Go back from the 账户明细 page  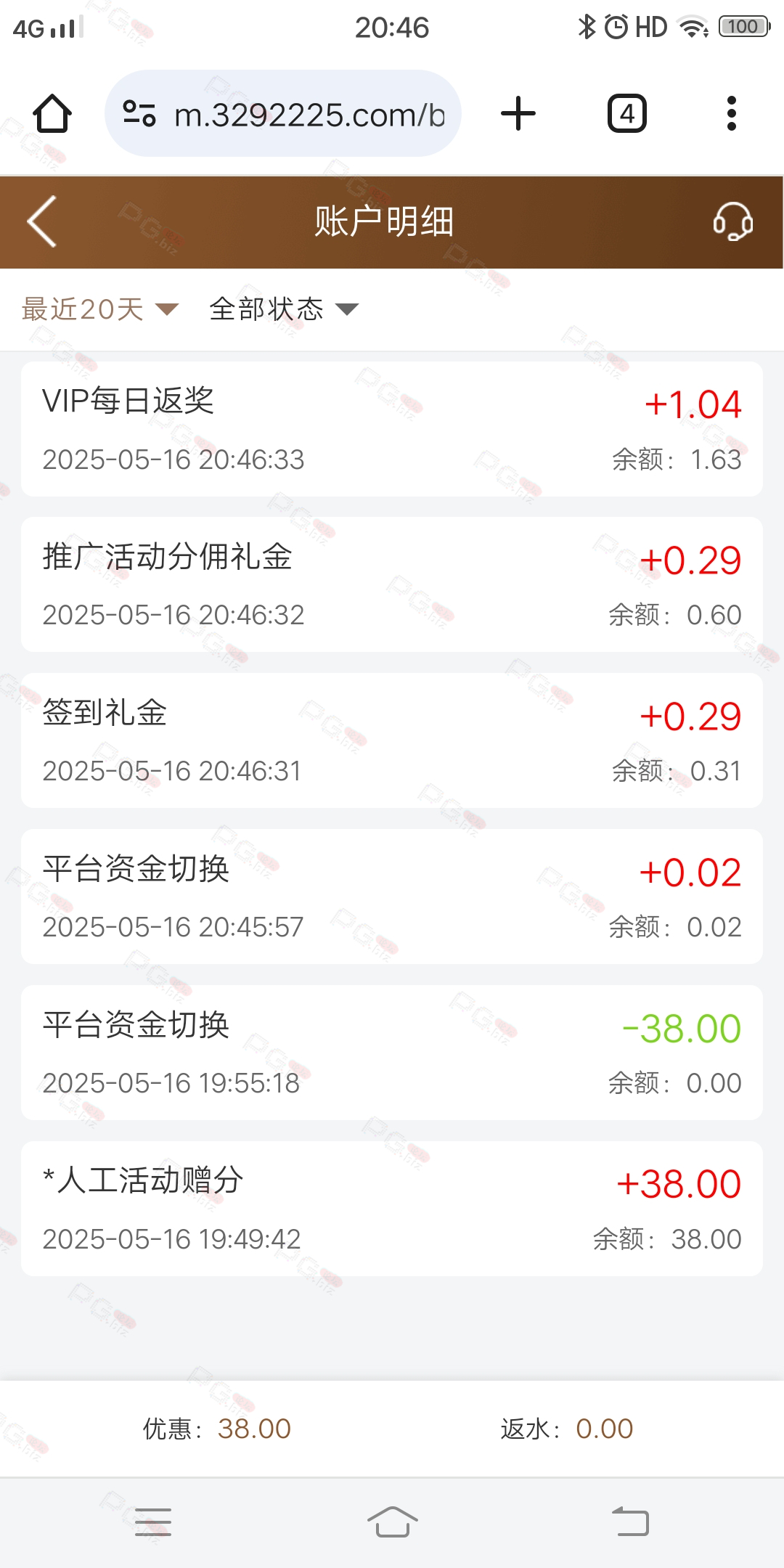tap(42, 221)
